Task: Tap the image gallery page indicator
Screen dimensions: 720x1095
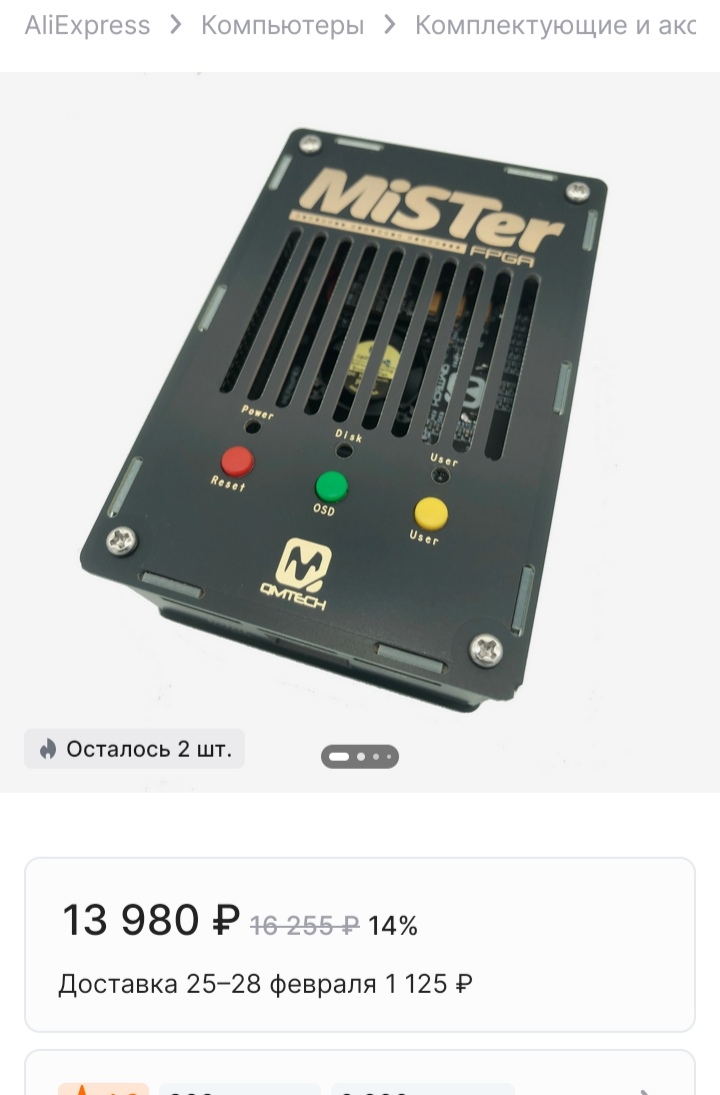Action: tap(360, 756)
